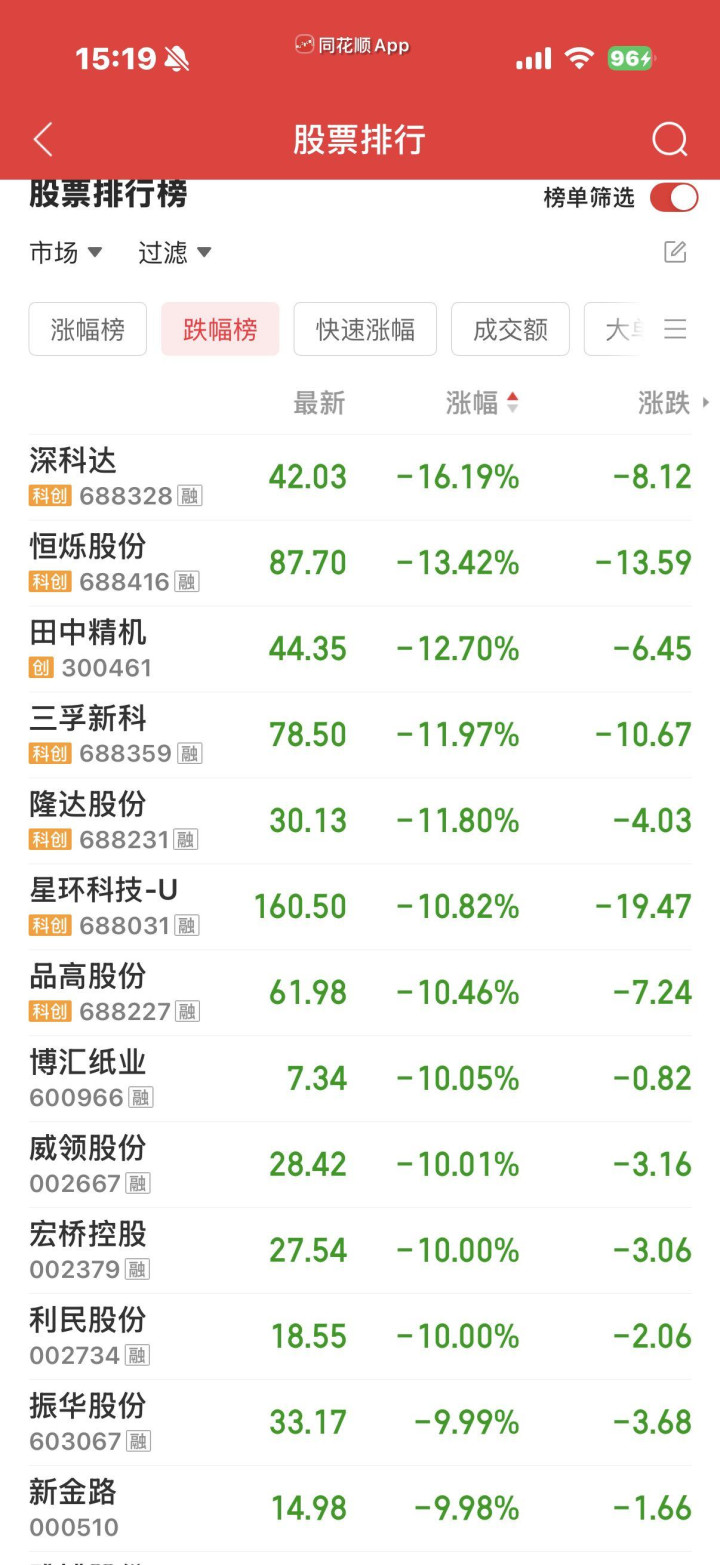Image resolution: width=720 pixels, height=1565 pixels.
Task: Select the 跌幅榜 tab
Action: point(220,329)
